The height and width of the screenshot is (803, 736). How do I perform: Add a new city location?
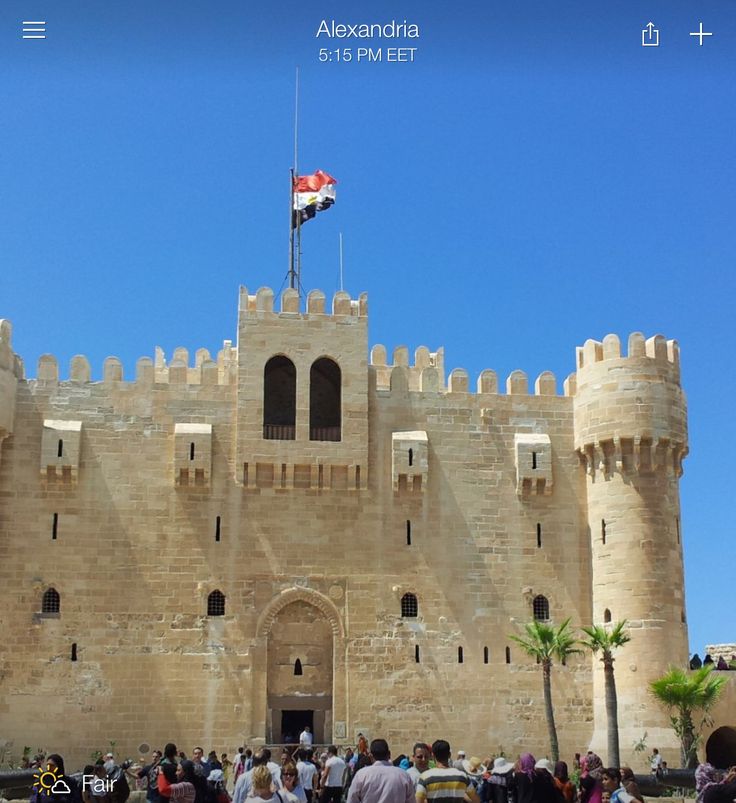pyautogui.click(x=701, y=34)
